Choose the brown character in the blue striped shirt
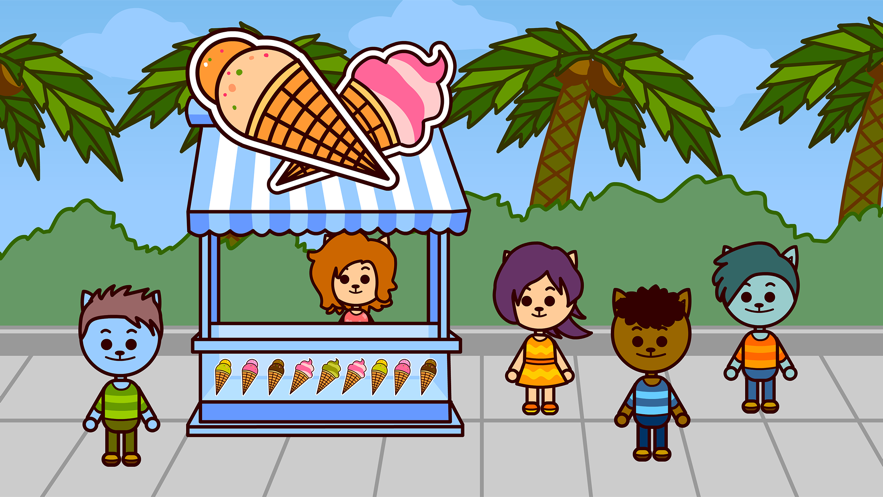This screenshot has width=883, height=497. (651, 370)
